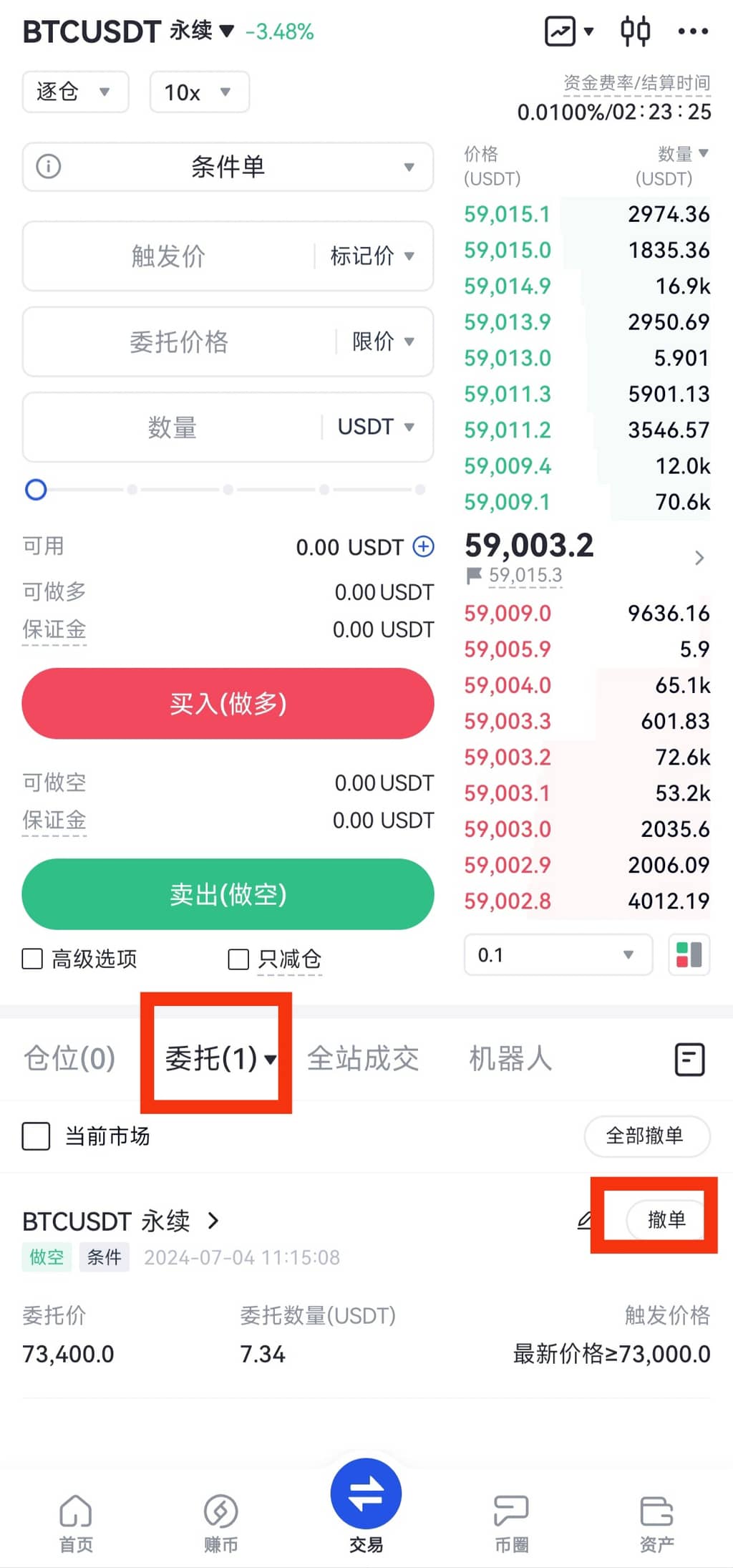Open the candlestick chart view
The image size is (733, 1568).
pyautogui.click(x=635, y=32)
